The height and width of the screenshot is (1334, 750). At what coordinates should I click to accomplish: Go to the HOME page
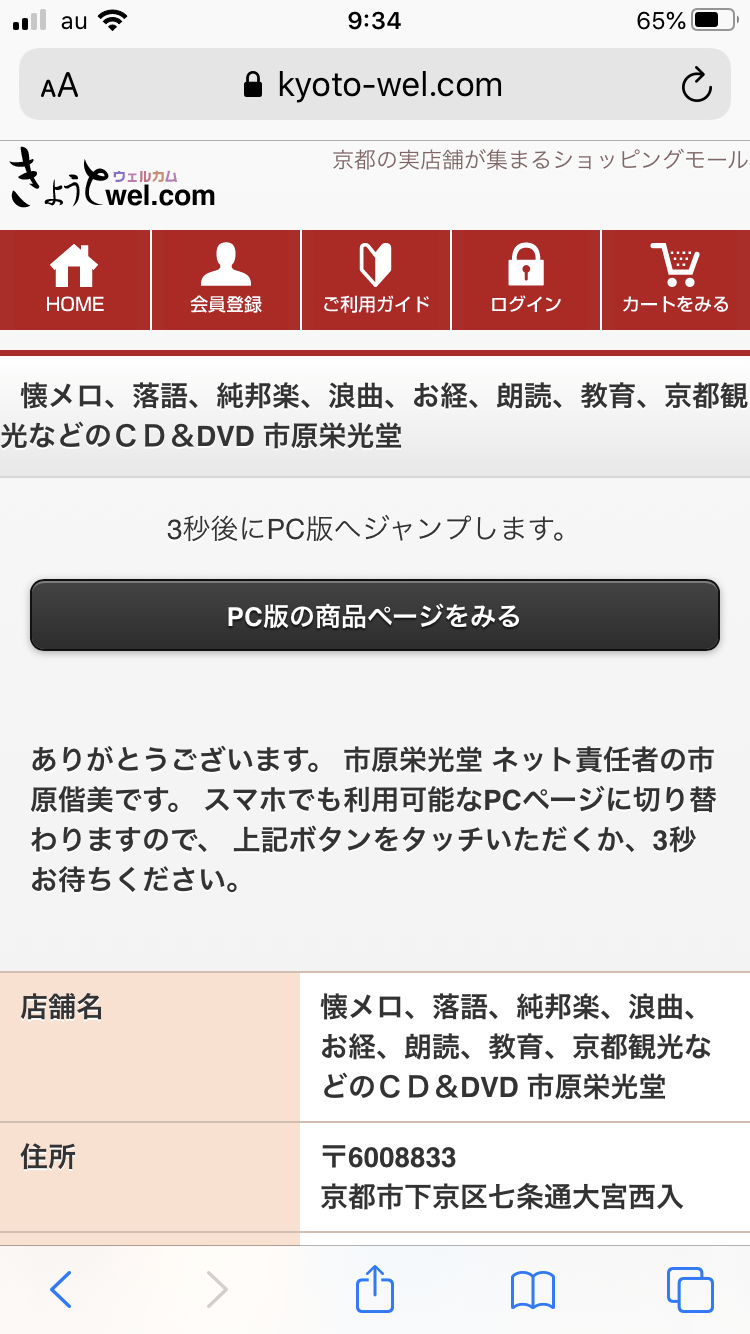75,280
